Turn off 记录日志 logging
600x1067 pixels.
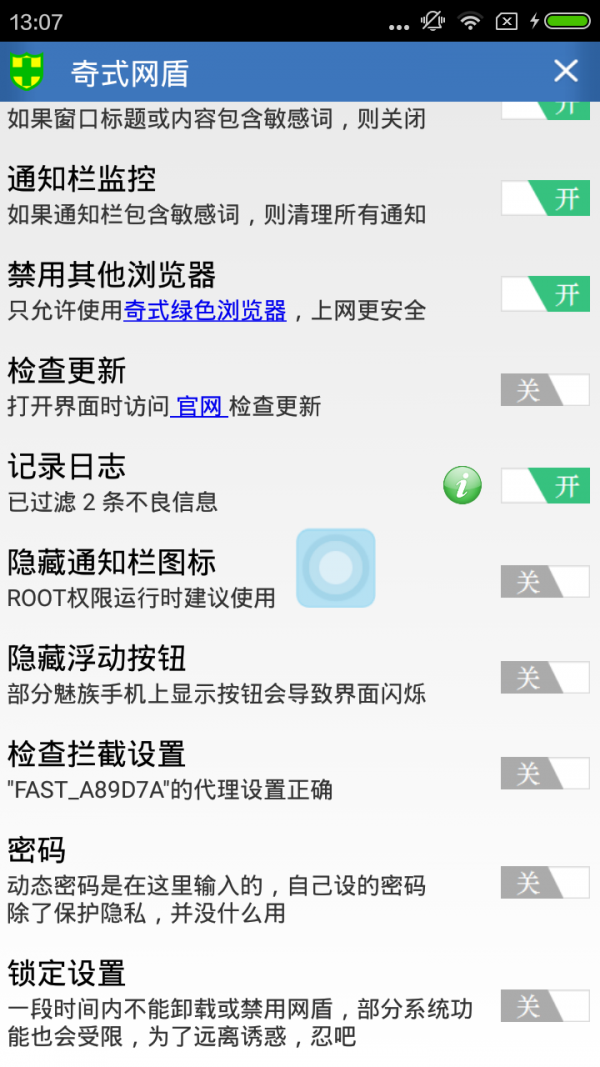coord(545,486)
